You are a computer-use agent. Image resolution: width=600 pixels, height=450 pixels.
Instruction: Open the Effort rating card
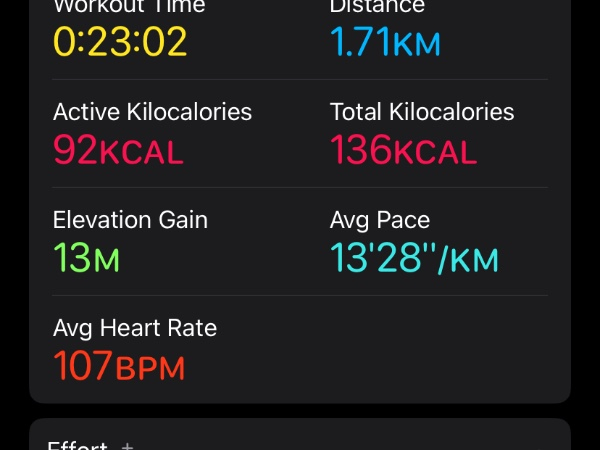point(298,437)
